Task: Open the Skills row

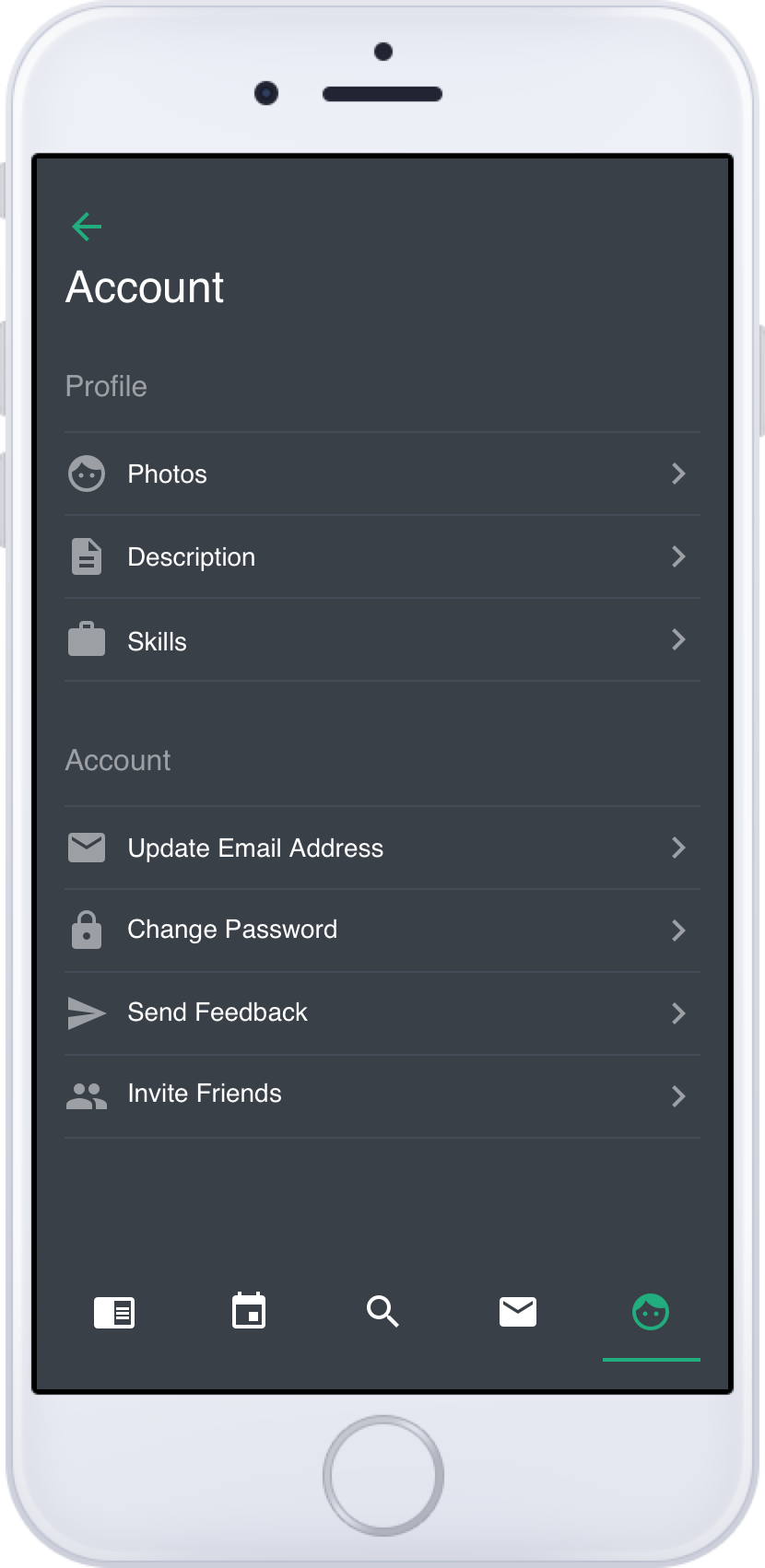Action: [x=382, y=640]
